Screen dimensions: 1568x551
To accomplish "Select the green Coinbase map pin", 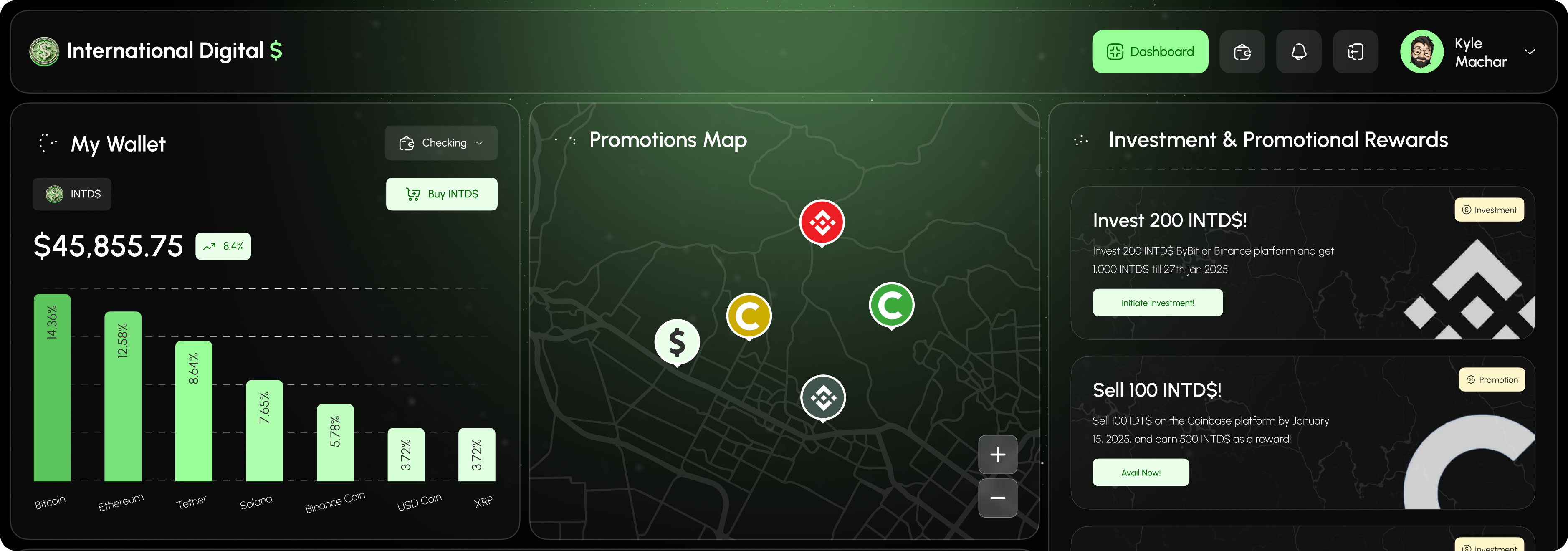I will pos(891,305).
